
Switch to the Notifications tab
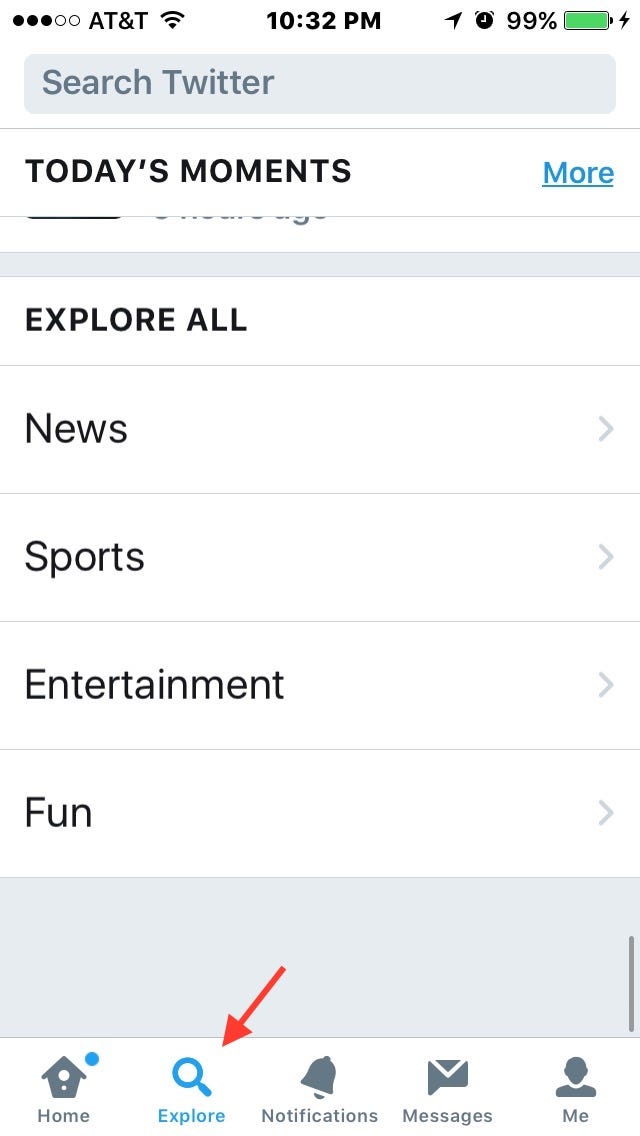click(319, 1088)
